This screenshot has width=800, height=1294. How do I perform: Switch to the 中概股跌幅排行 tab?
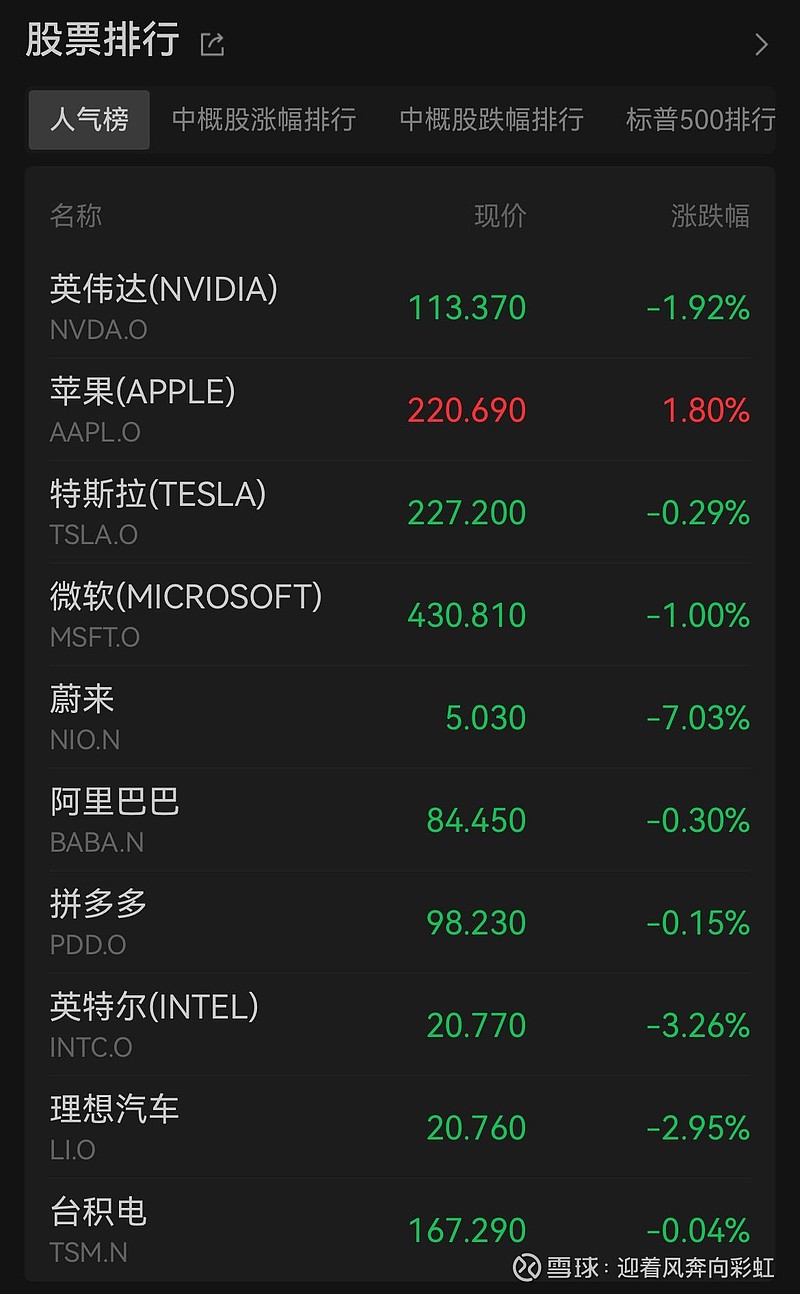point(492,120)
